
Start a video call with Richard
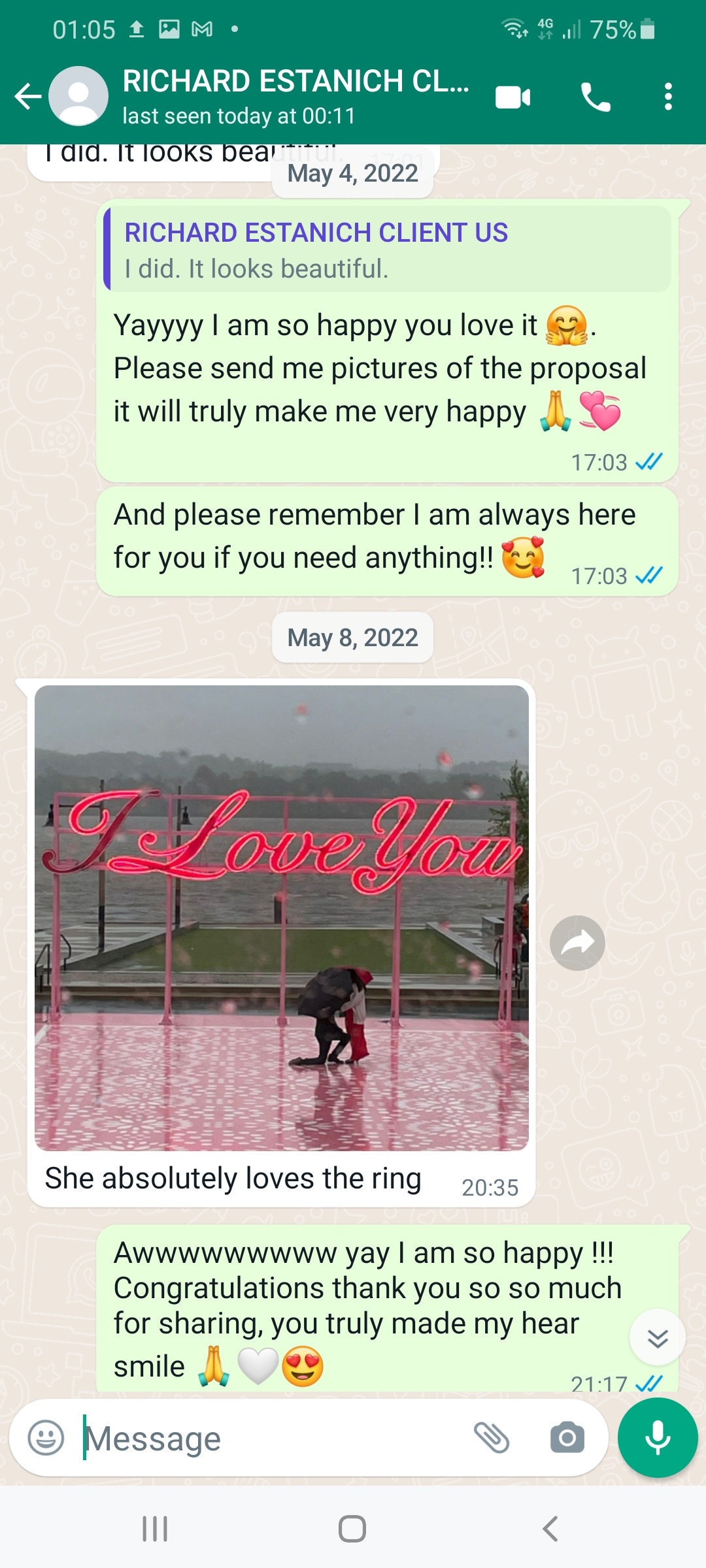pyautogui.click(x=513, y=97)
